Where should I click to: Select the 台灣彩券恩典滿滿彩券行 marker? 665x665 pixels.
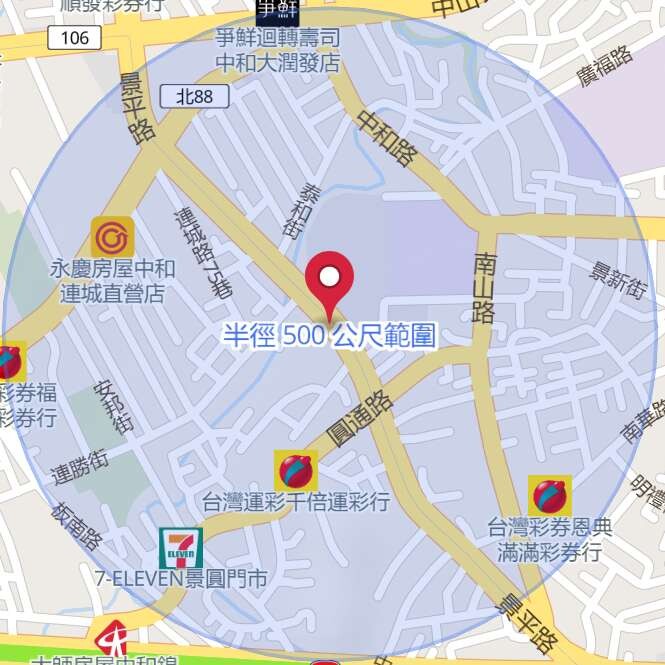click(549, 495)
